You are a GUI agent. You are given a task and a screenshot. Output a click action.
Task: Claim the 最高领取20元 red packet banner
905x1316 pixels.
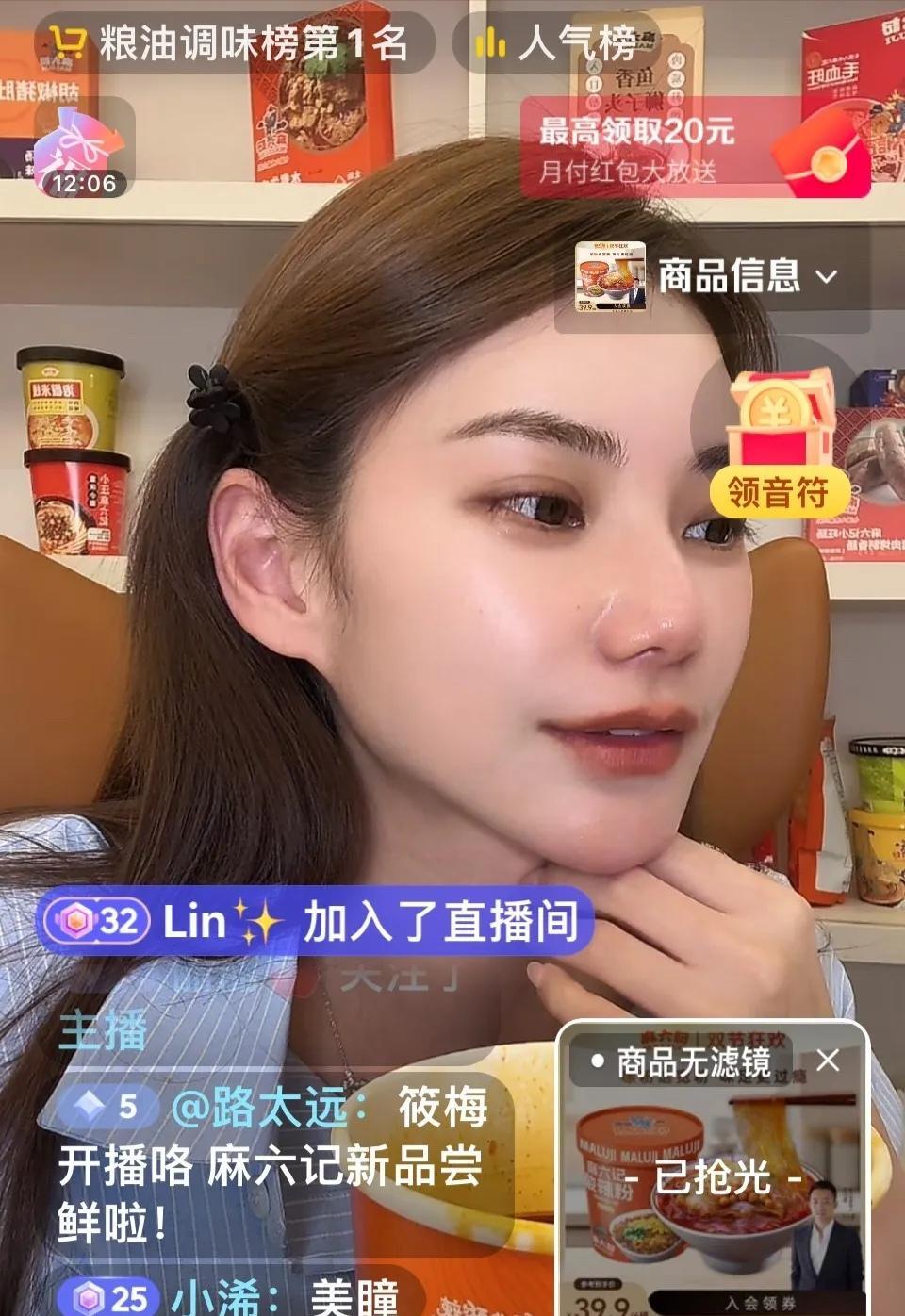point(696,147)
